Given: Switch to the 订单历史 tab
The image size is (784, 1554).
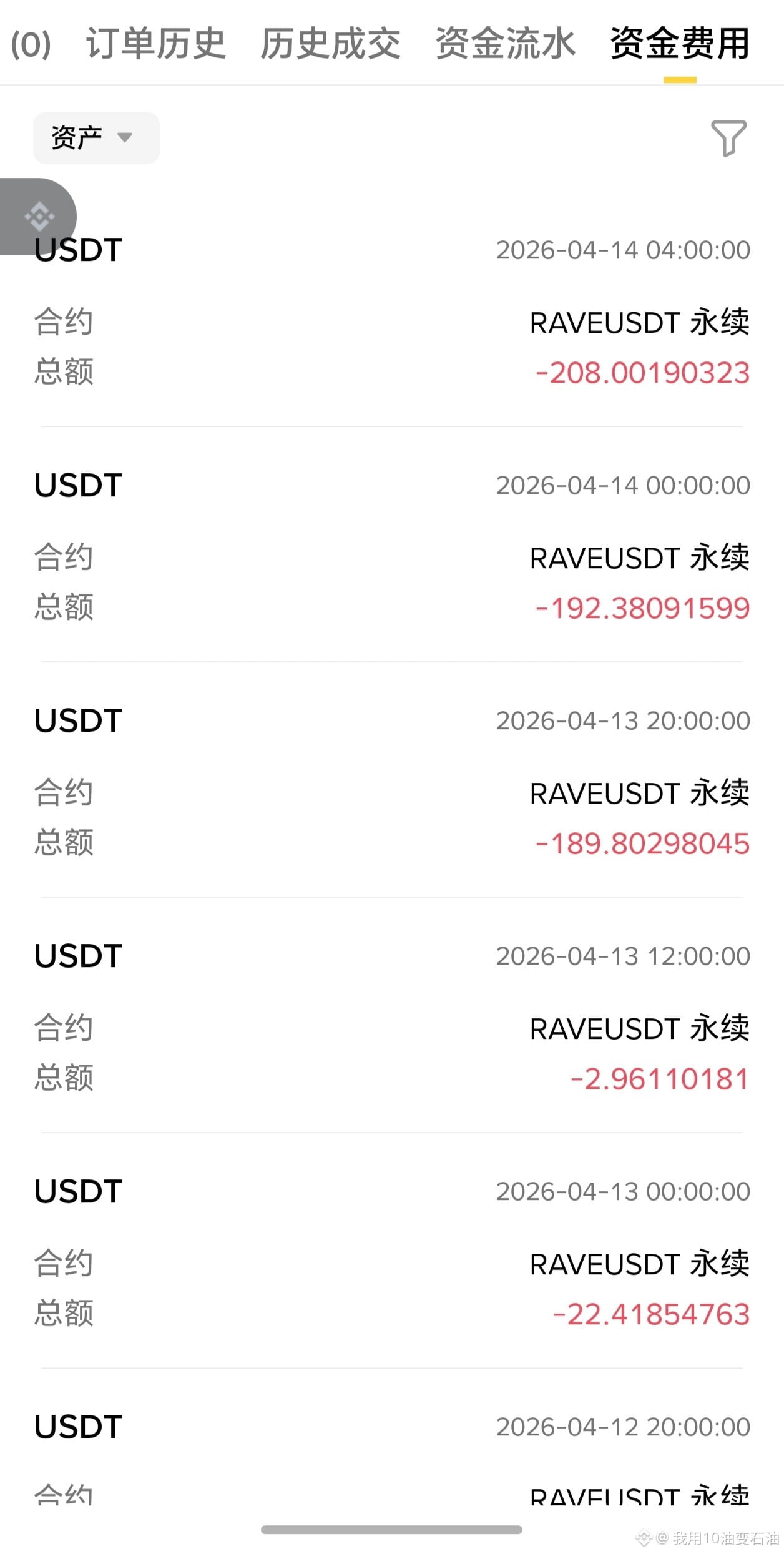Looking at the screenshot, I should point(155,44).
